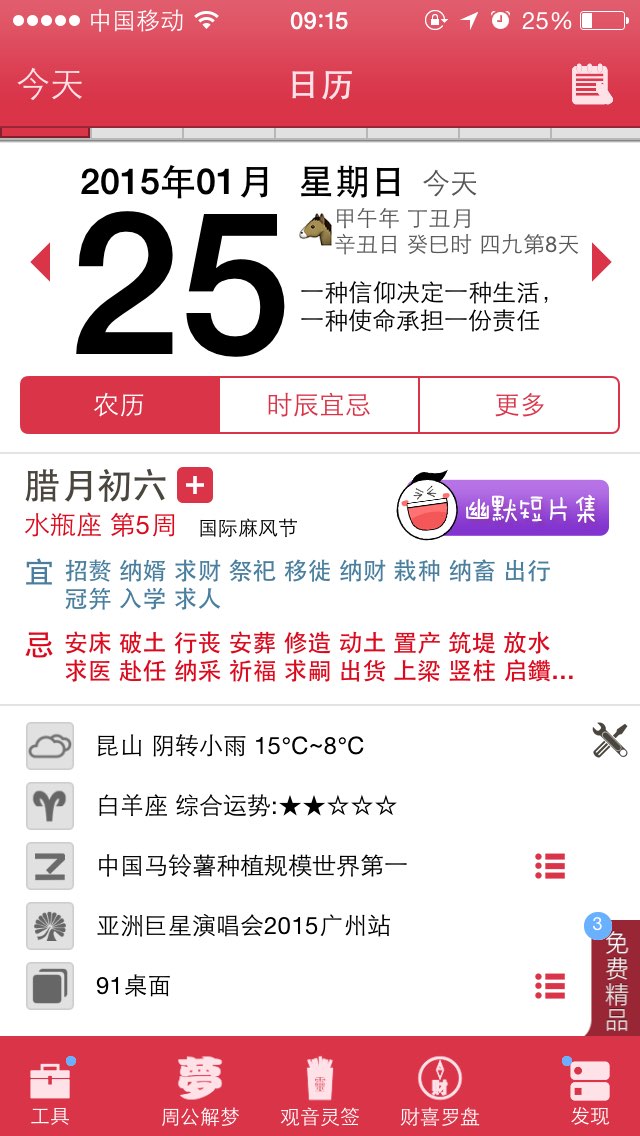
Task: Go to the previous day arrow
Action: tap(41, 262)
